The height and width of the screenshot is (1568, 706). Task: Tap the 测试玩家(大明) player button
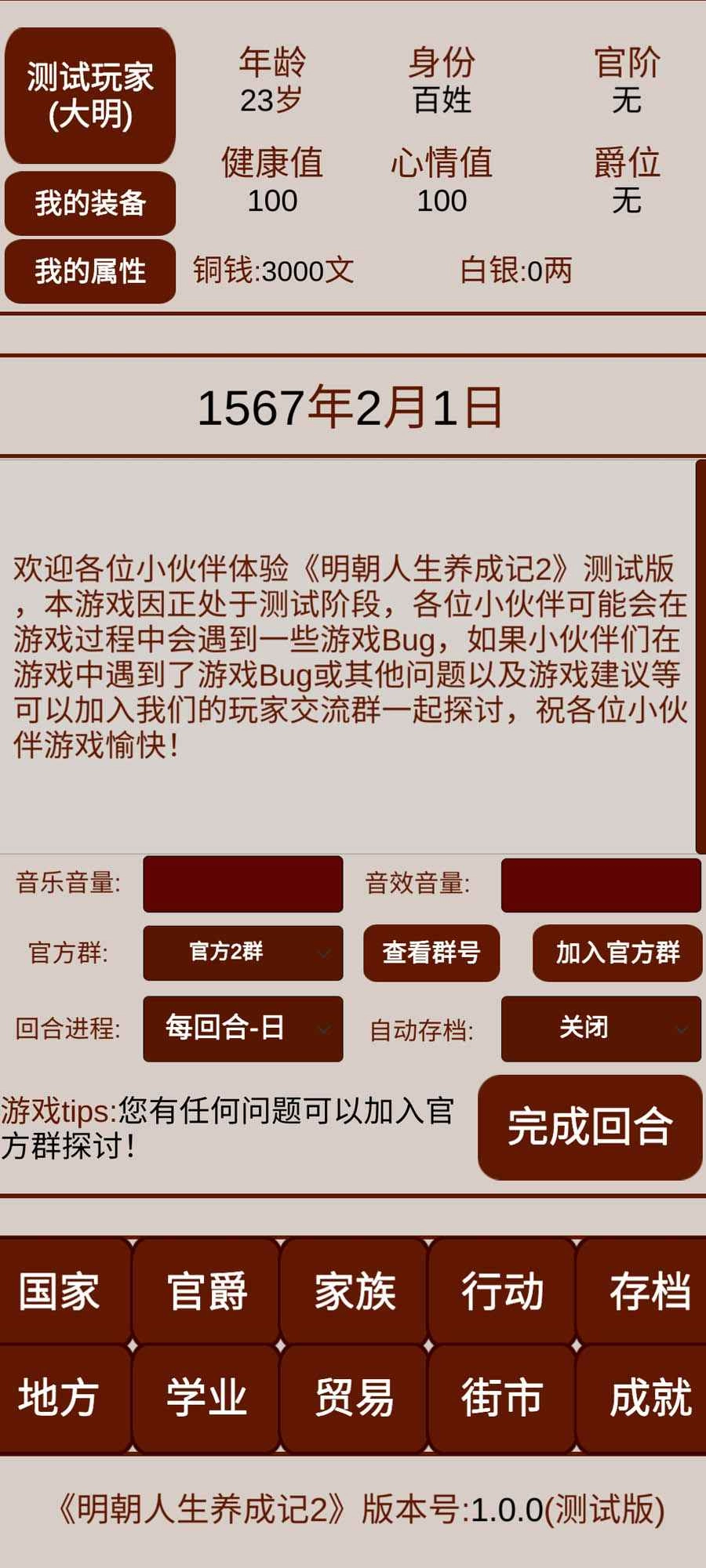point(90,96)
